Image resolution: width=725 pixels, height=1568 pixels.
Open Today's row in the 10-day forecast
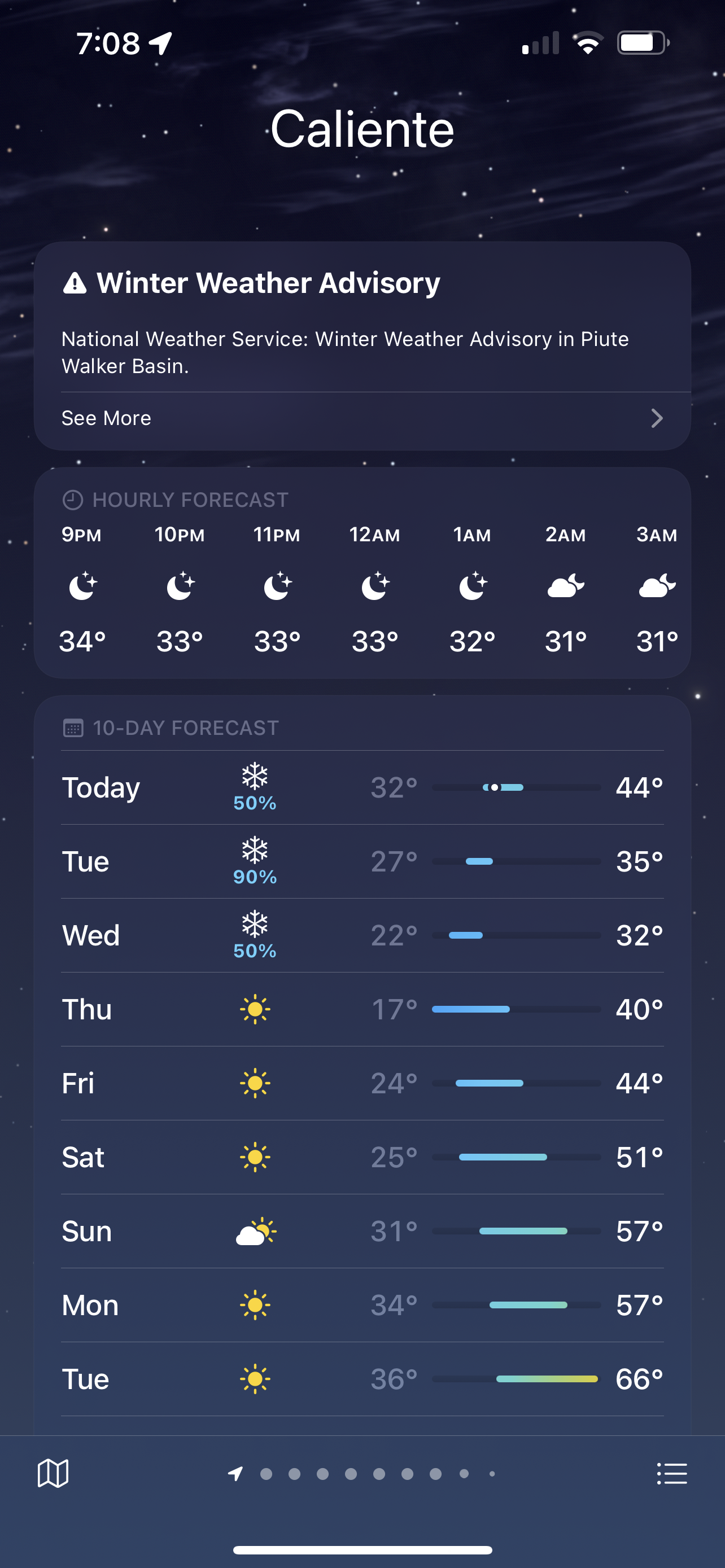pyautogui.click(x=362, y=787)
